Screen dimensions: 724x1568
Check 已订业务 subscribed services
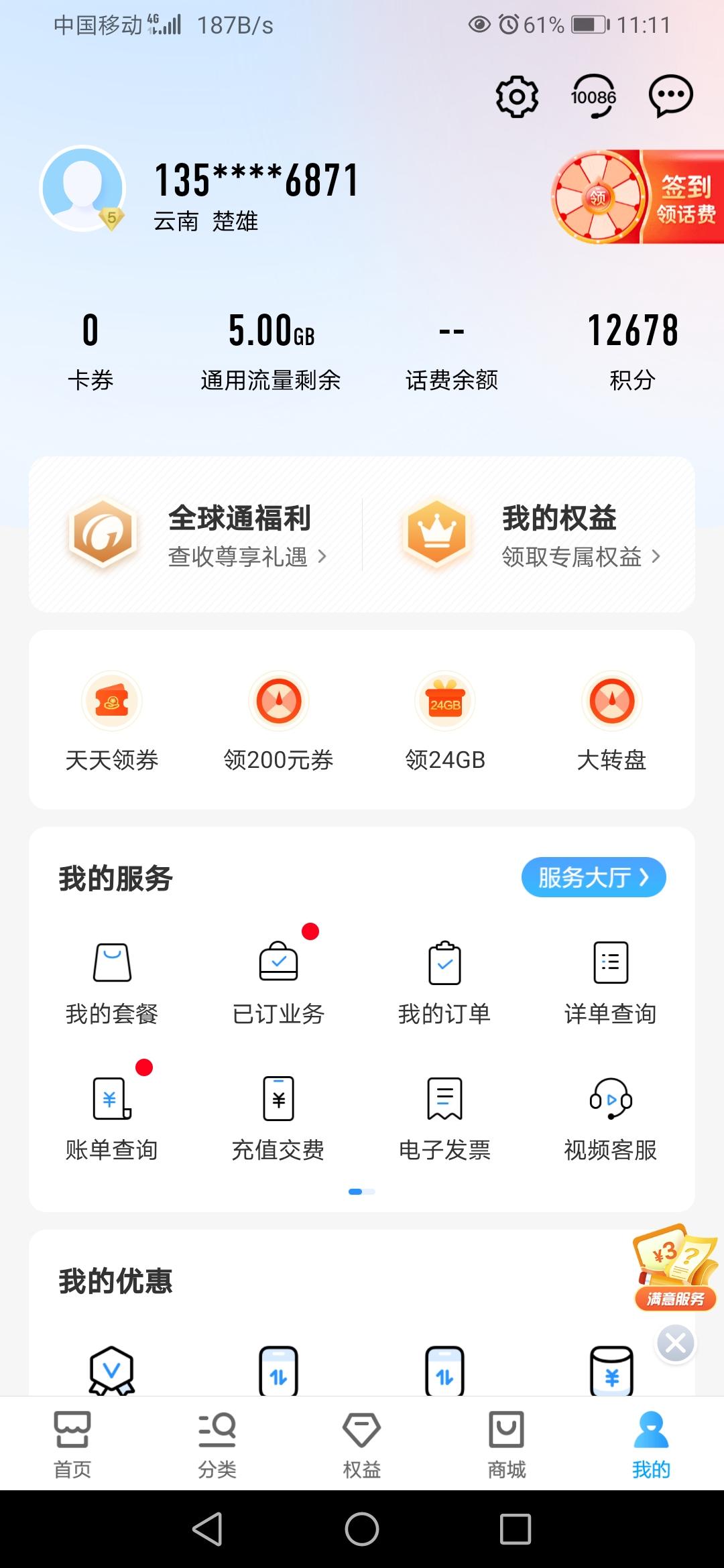click(x=278, y=982)
